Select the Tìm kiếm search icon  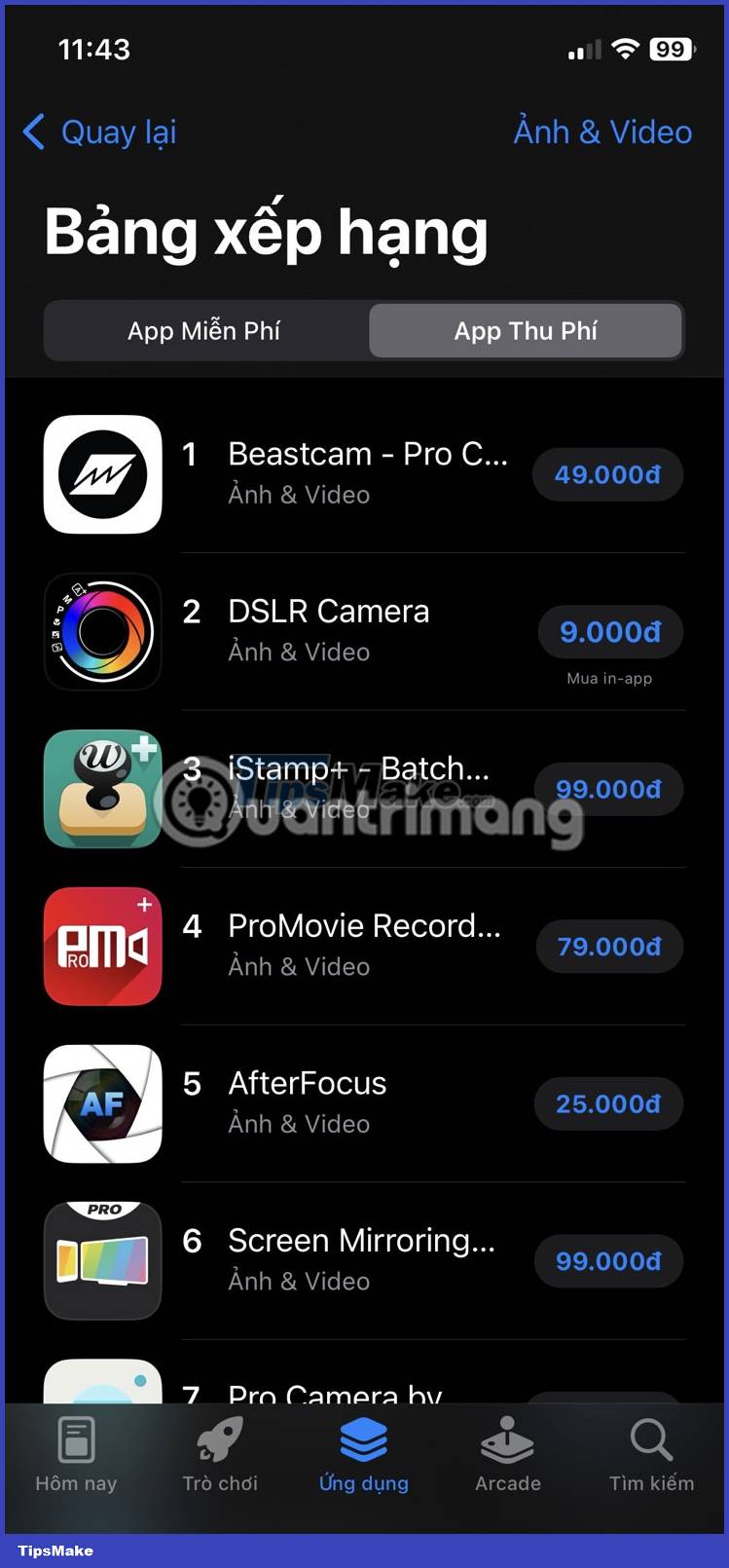(650, 1455)
